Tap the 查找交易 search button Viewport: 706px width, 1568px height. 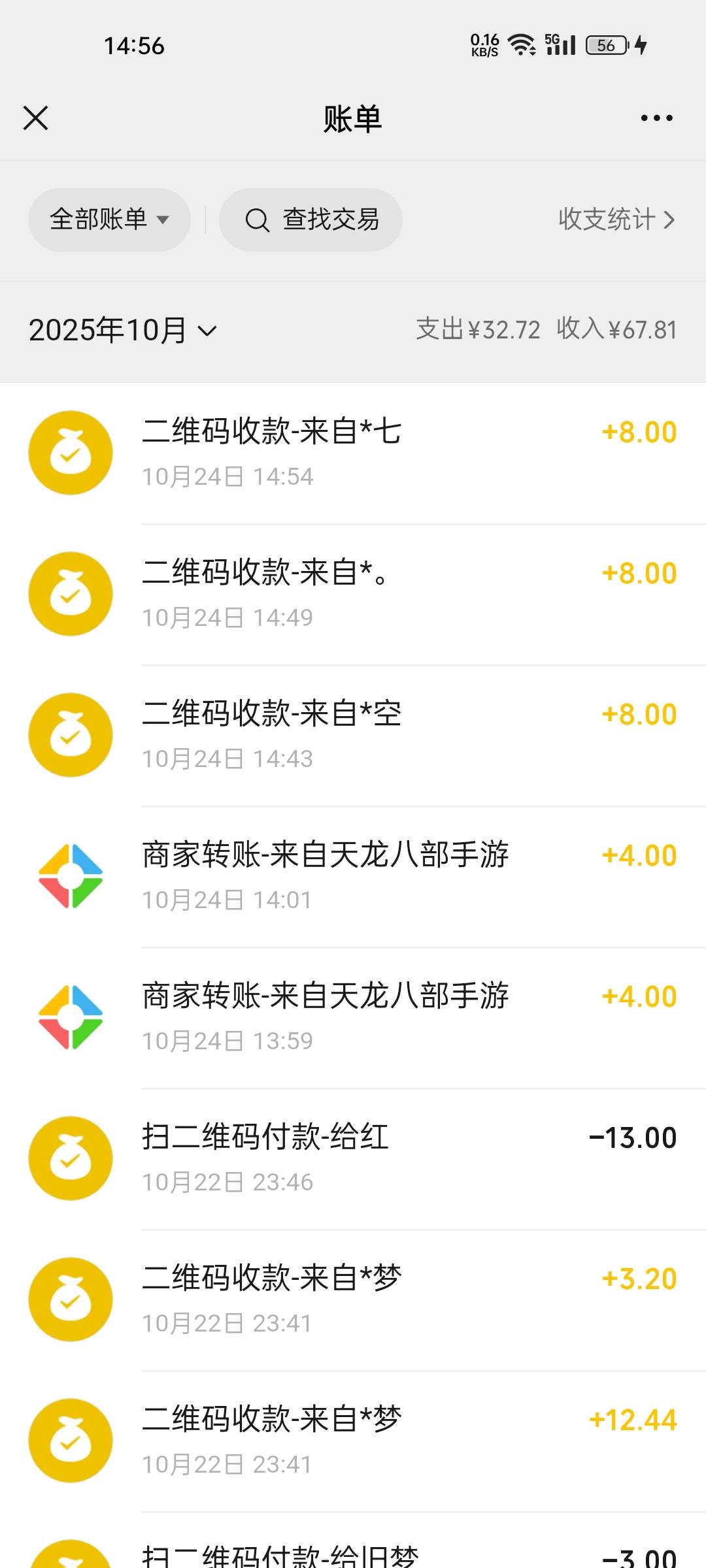[x=311, y=220]
